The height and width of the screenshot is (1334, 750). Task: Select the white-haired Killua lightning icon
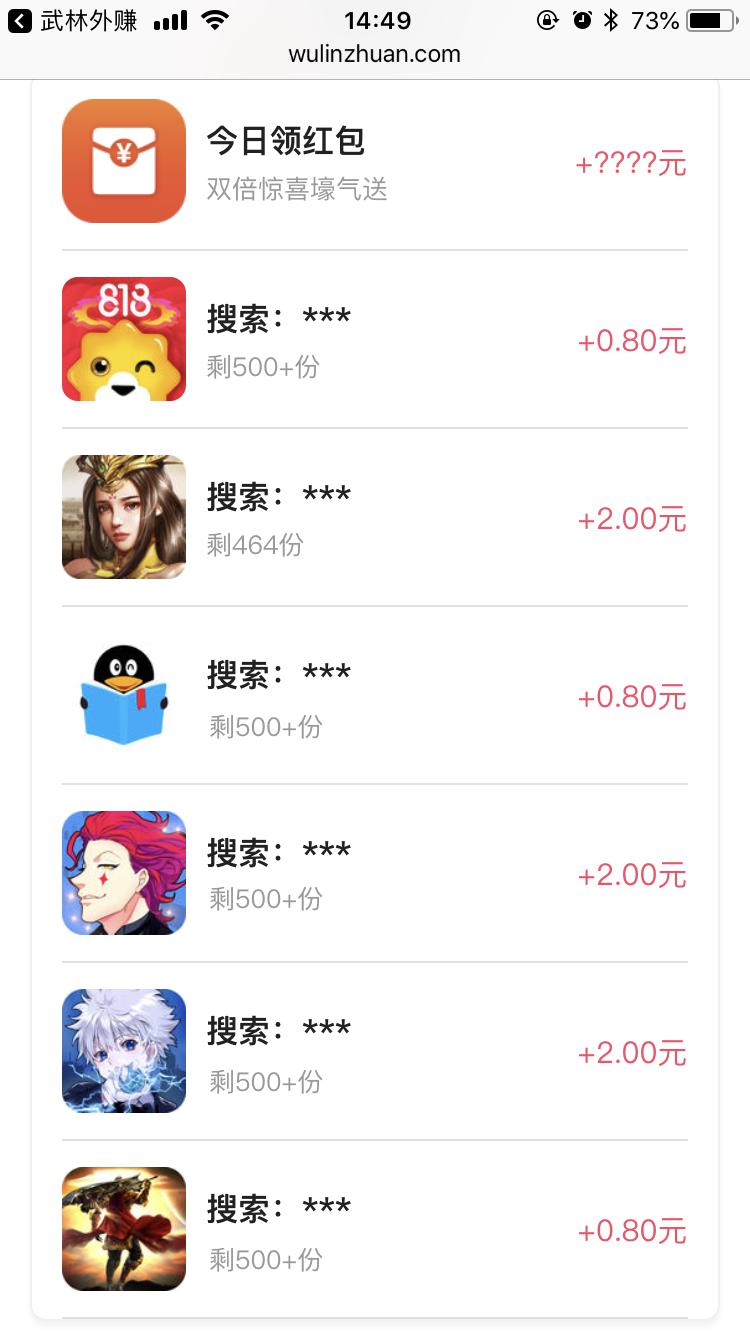[x=124, y=1050]
